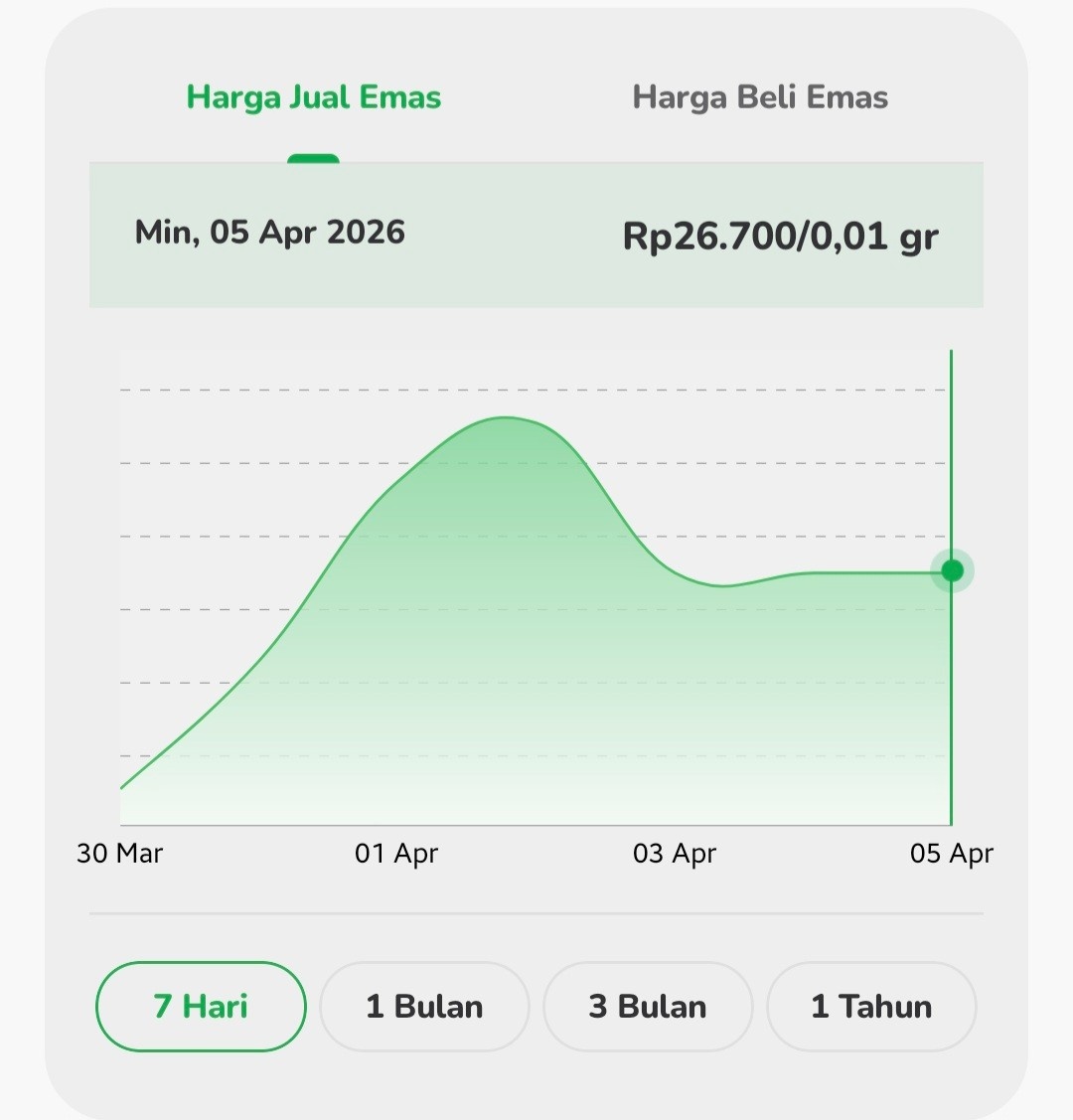Select the green marker dot on the chart
The height and width of the screenshot is (1120, 1073).
(x=951, y=570)
